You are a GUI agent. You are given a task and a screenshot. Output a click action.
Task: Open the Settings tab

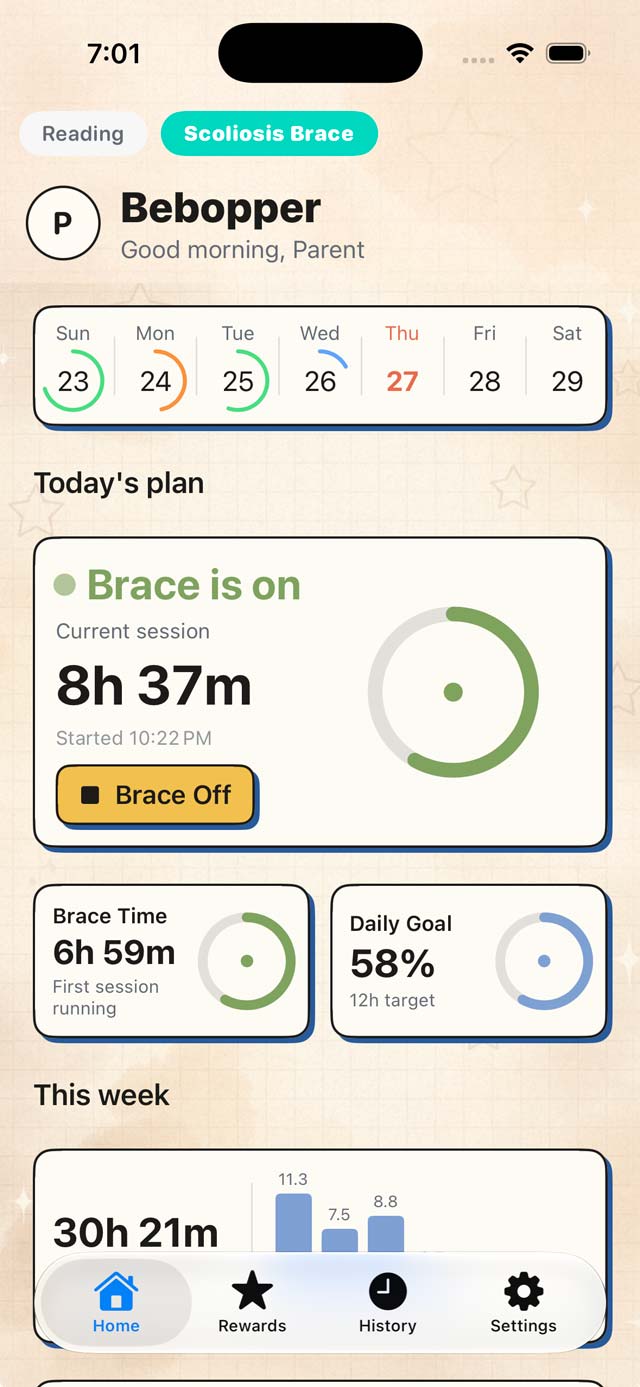[523, 1302]
